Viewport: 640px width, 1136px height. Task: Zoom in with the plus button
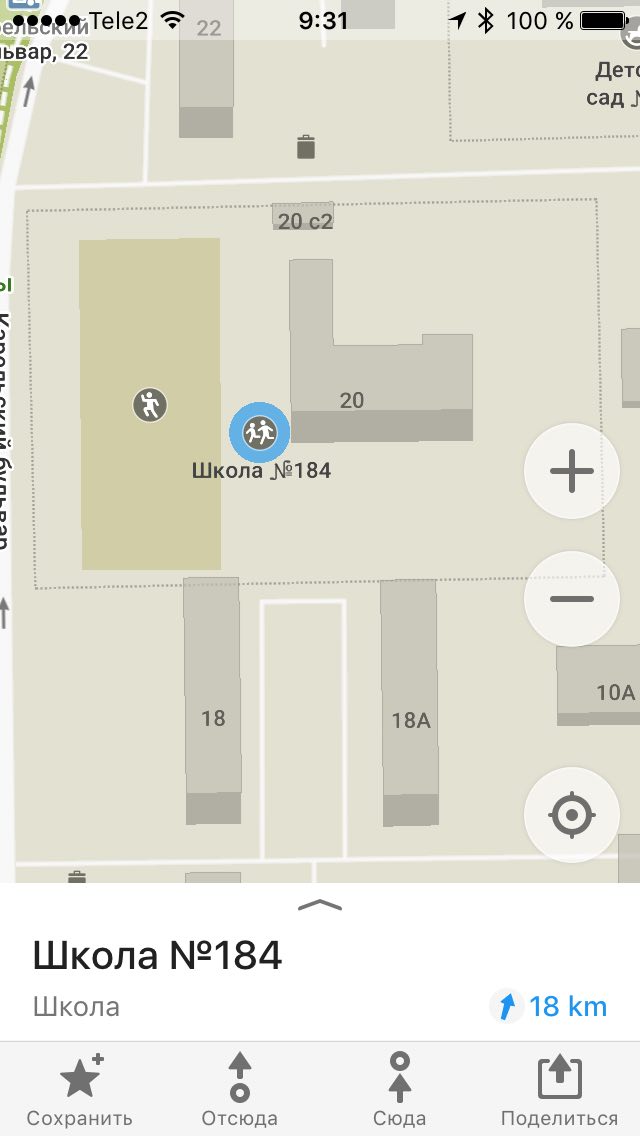pos(572,471)
